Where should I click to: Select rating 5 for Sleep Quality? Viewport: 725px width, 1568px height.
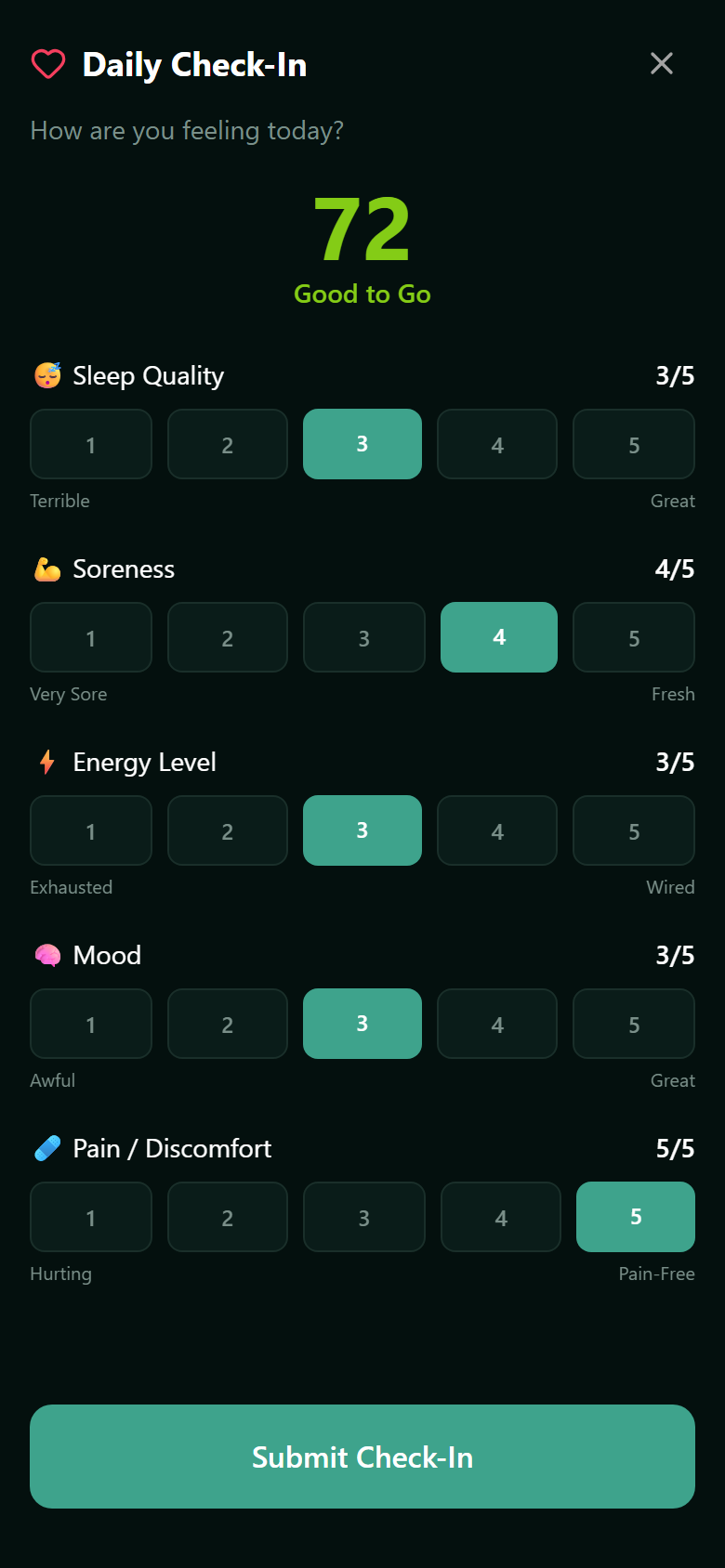pos(634,444)
